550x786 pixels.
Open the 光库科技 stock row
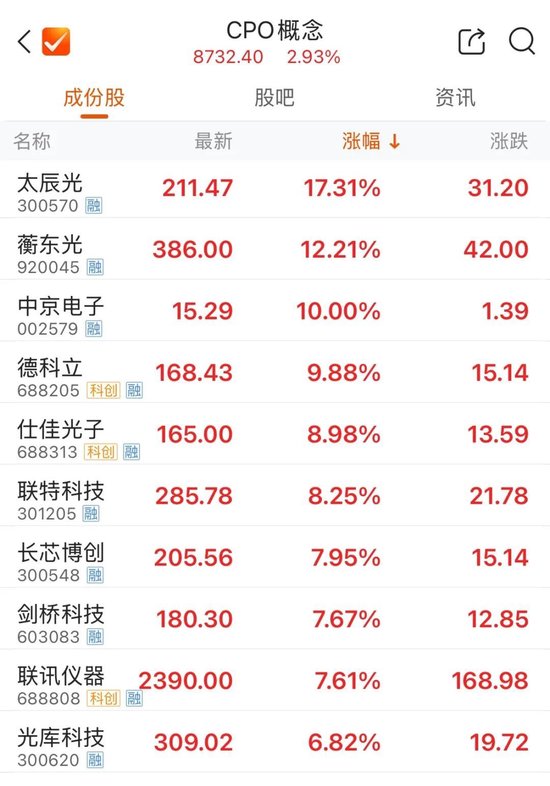coord(275,742)
